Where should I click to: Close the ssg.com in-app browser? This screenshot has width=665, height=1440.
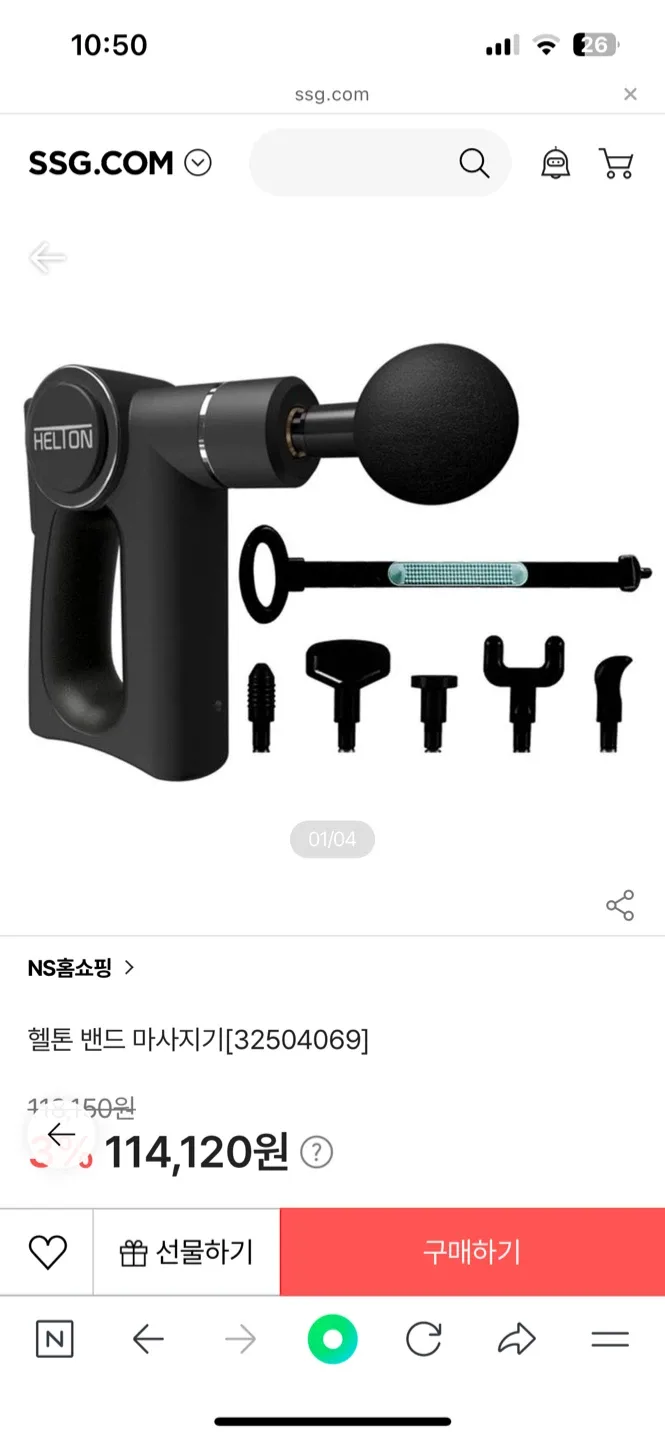(630, 94)
